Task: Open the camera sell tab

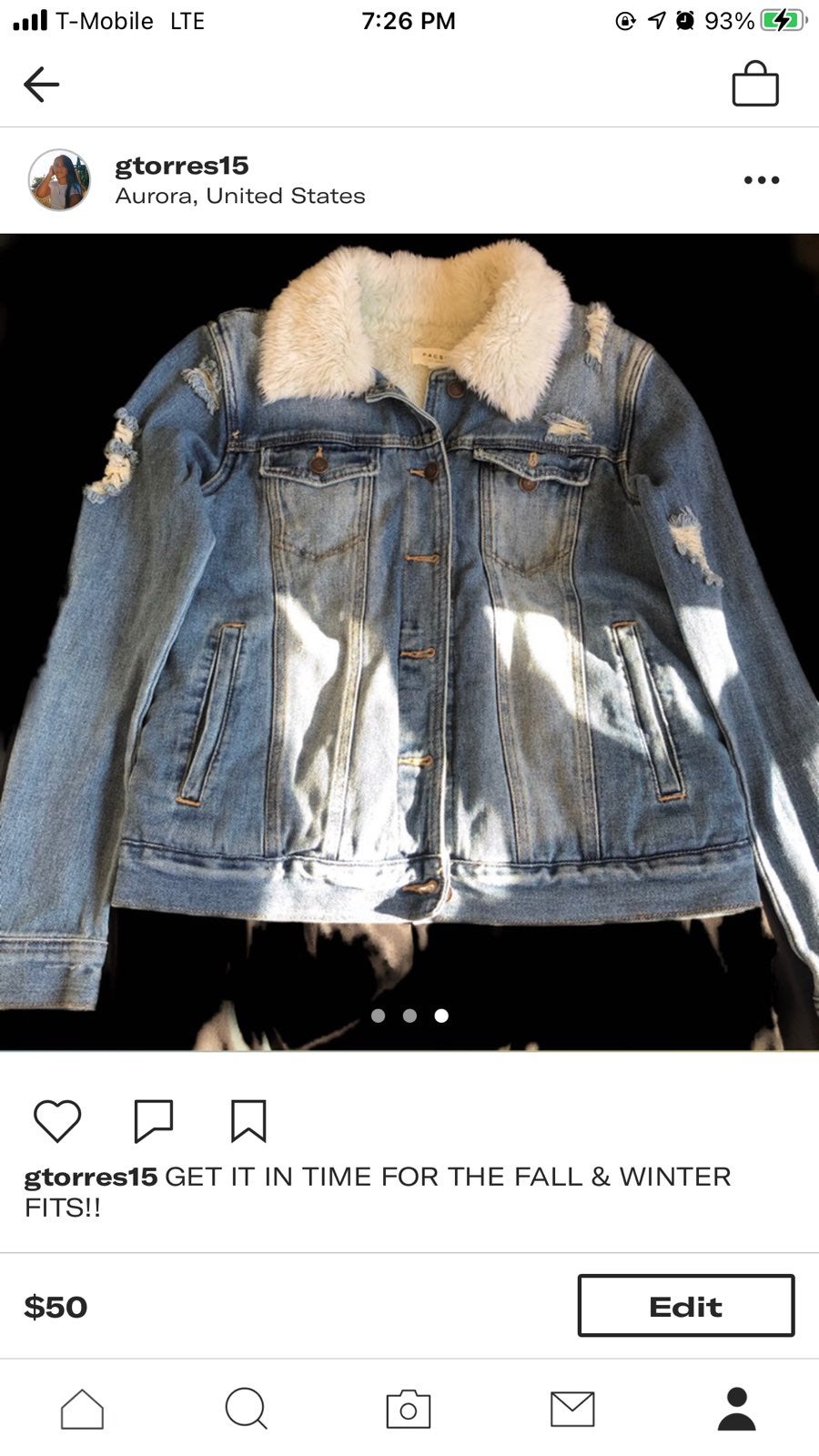Action: 409,1410
